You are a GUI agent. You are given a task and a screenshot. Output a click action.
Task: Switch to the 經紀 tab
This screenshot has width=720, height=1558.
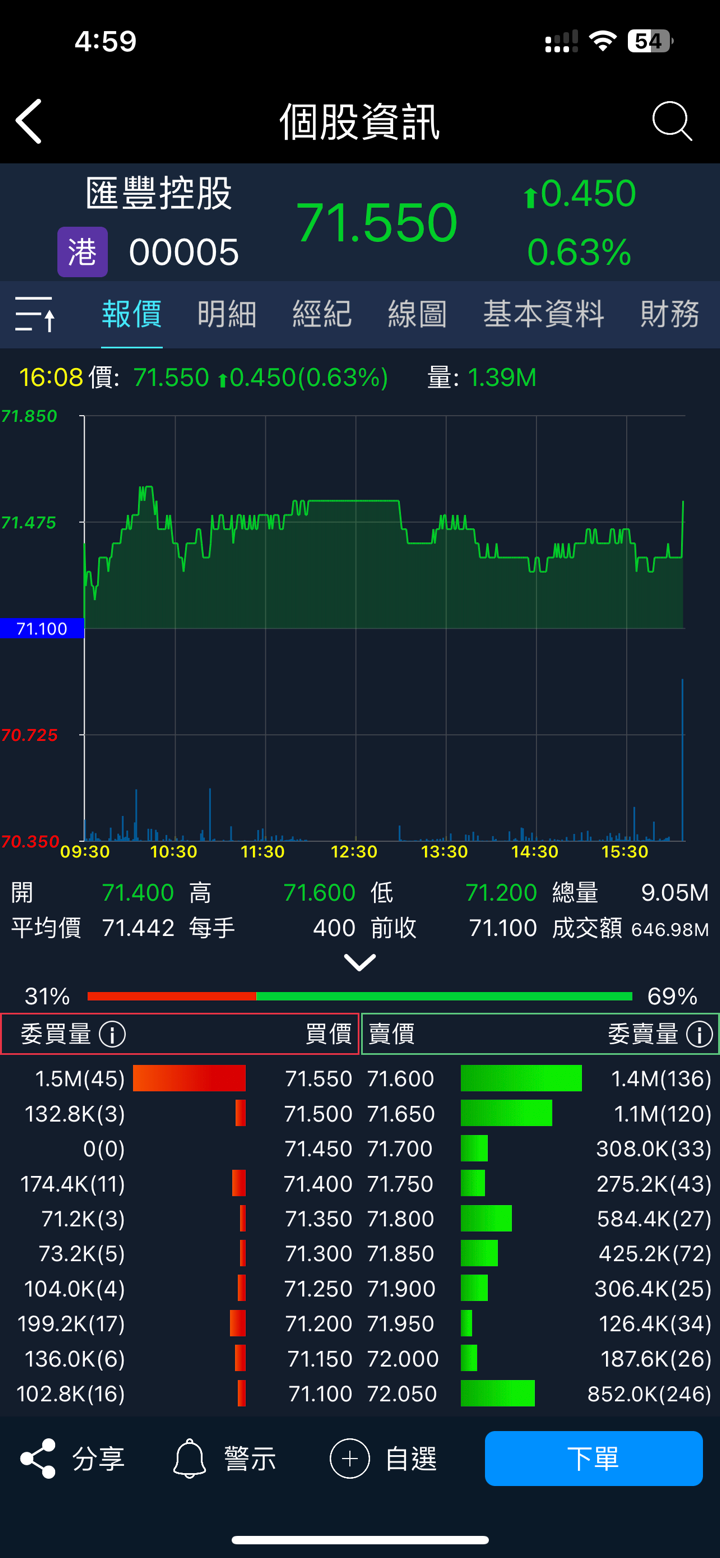[x=322, y=315]
